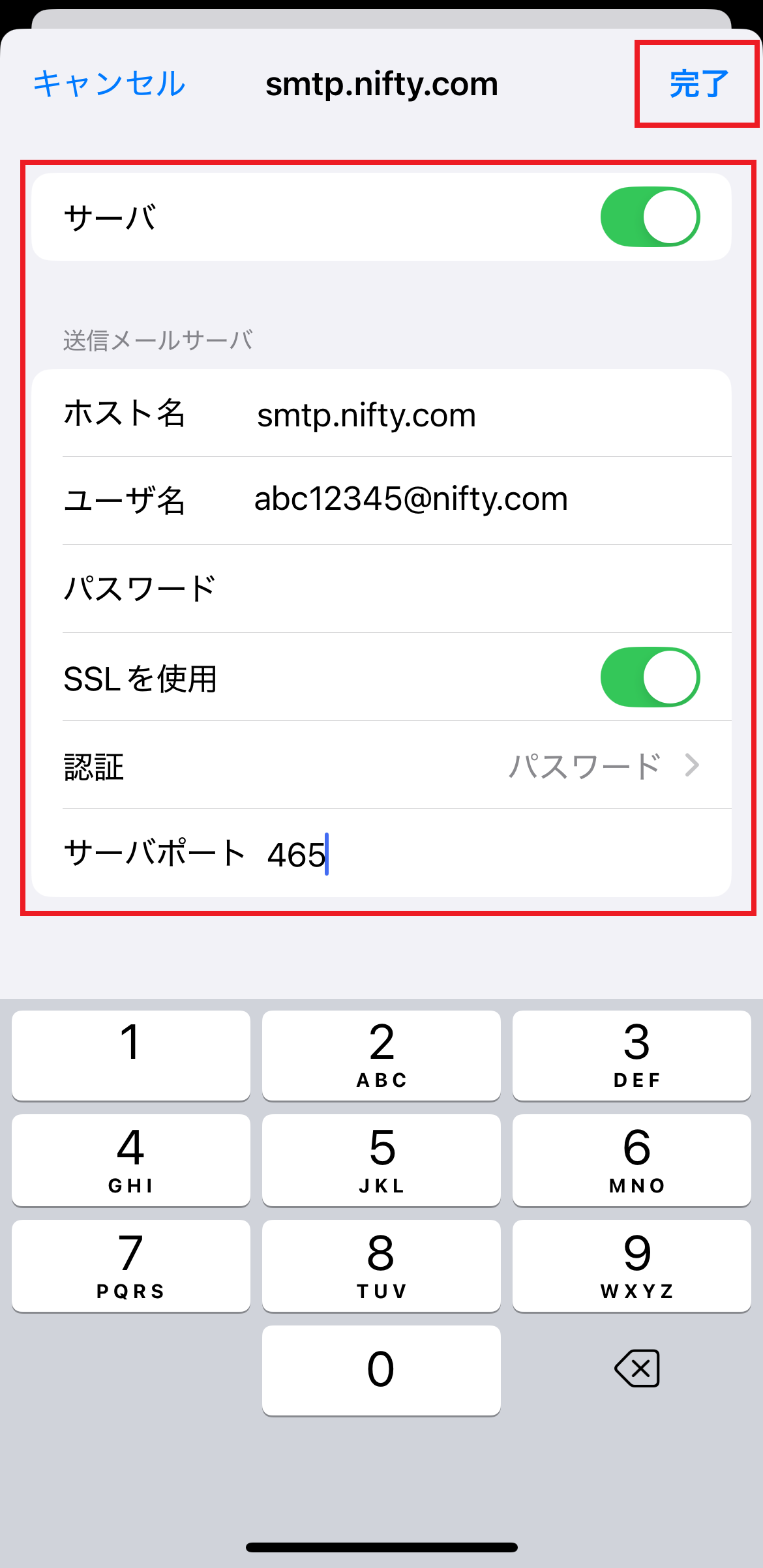Tap the 0 key on keypad
This screenshot has width=763, height=1568.
coord(381,1370)
